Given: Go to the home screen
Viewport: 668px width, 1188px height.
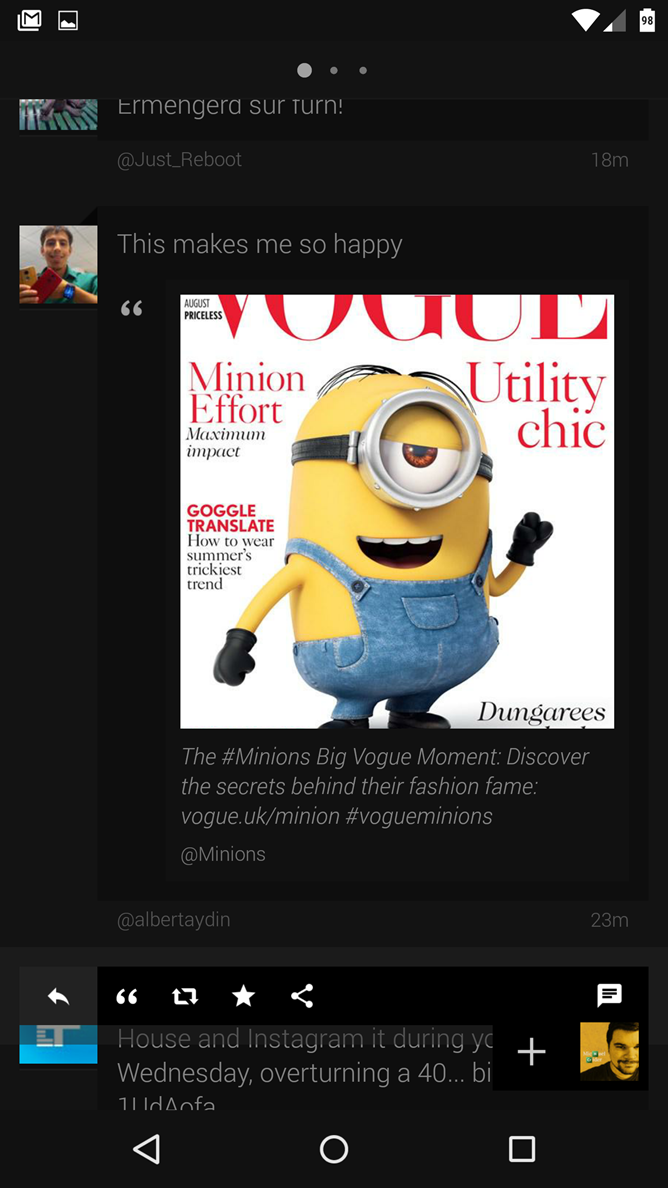Looking at the screenshot, I should pyautogui.click(x=334, y=1149).
